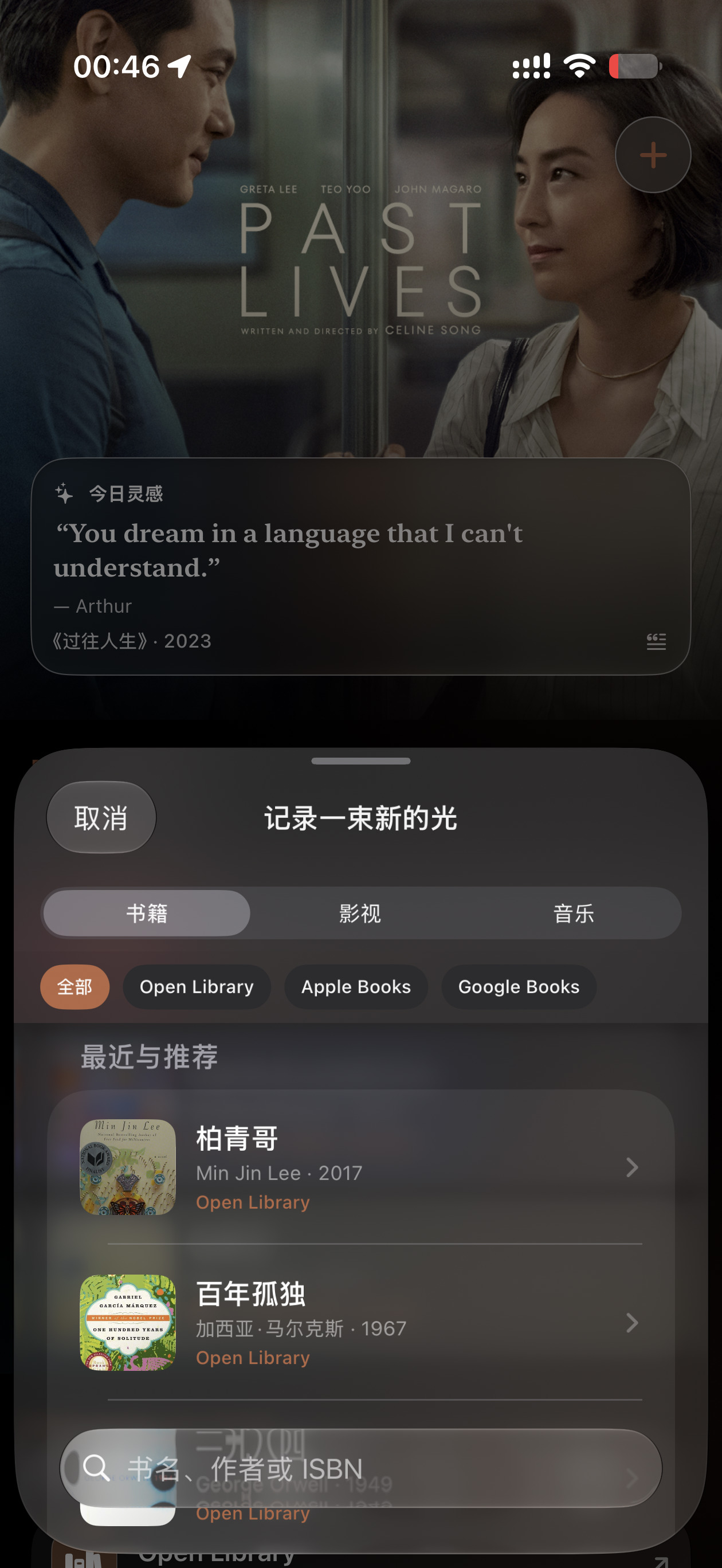Image resolution: width=722 pixels, height=1568 pixels.
Task: Switch to the 音乐 tab
Action: click(x=574, y=913)
